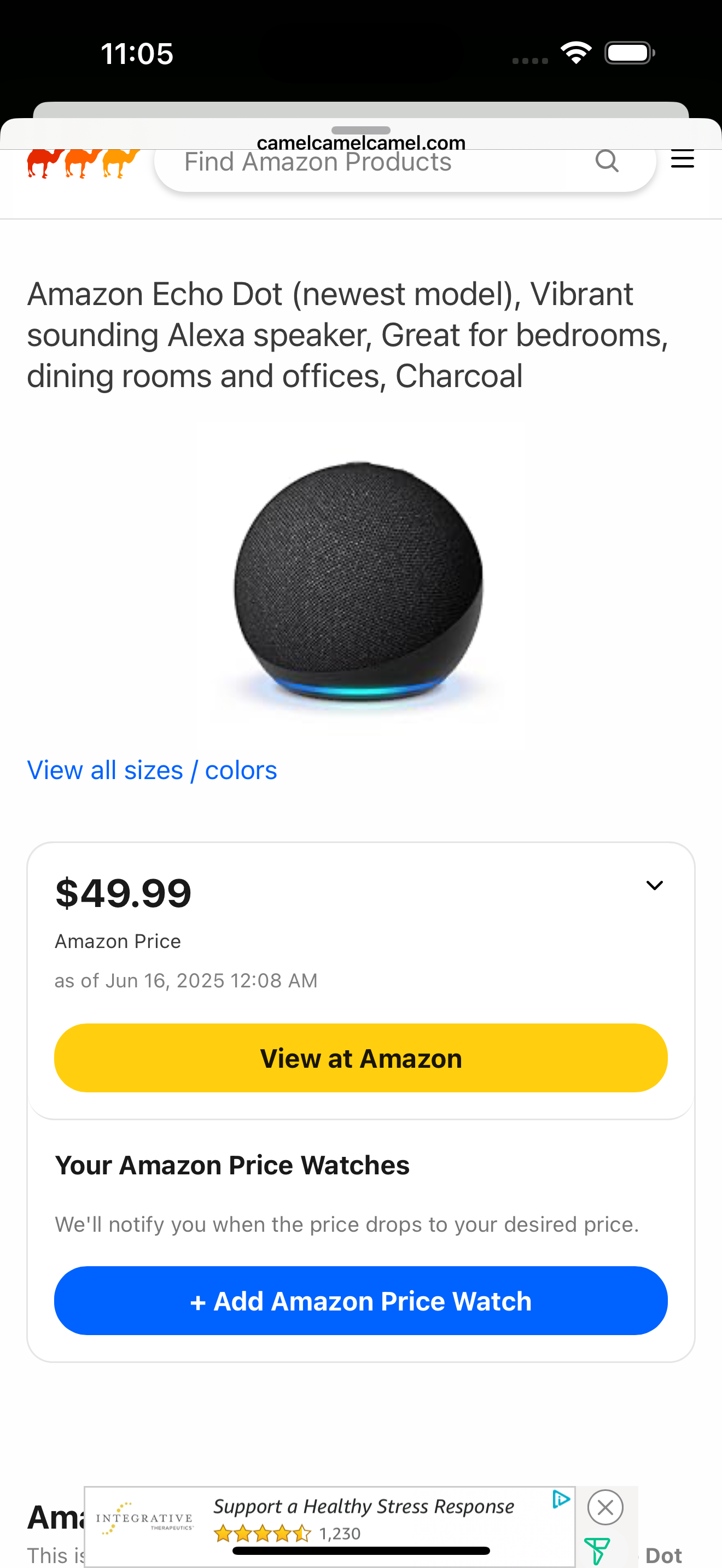This screenshot has height=1568, width=722.
Task: Tap the search magnifier icon
Action: (607, 161)
